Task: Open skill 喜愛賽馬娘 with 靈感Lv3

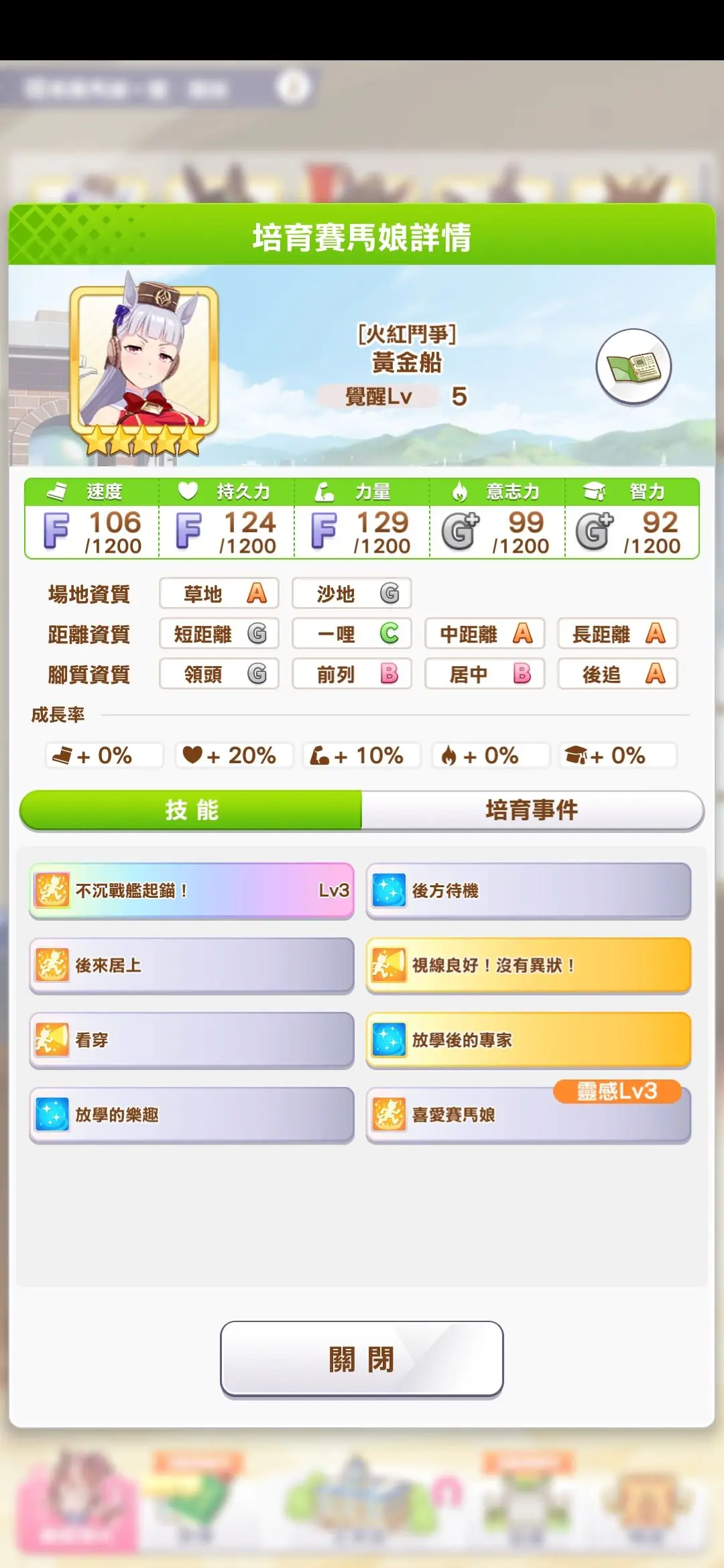Action: pyautogui.click(x=528, y=1115)
